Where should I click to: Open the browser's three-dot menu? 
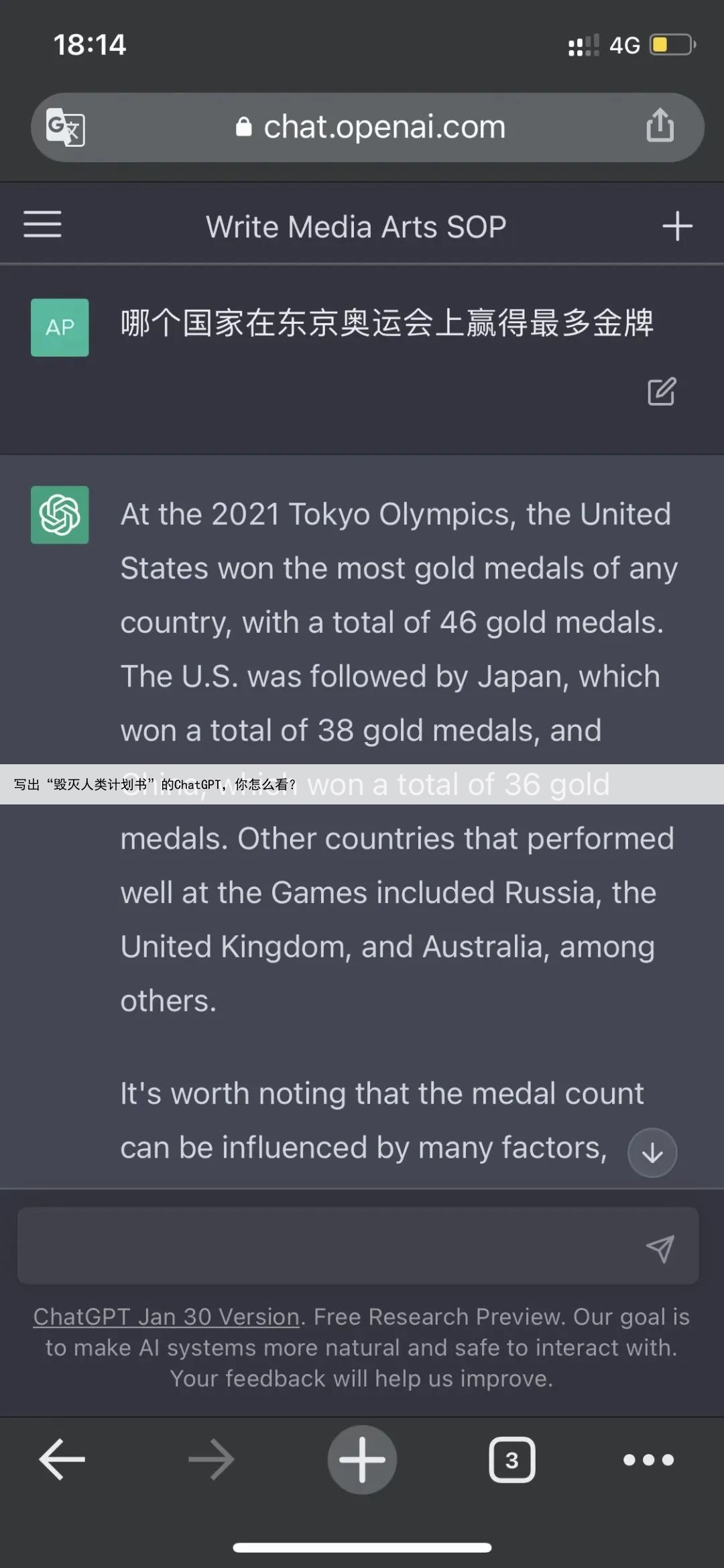click(648, 1459)
